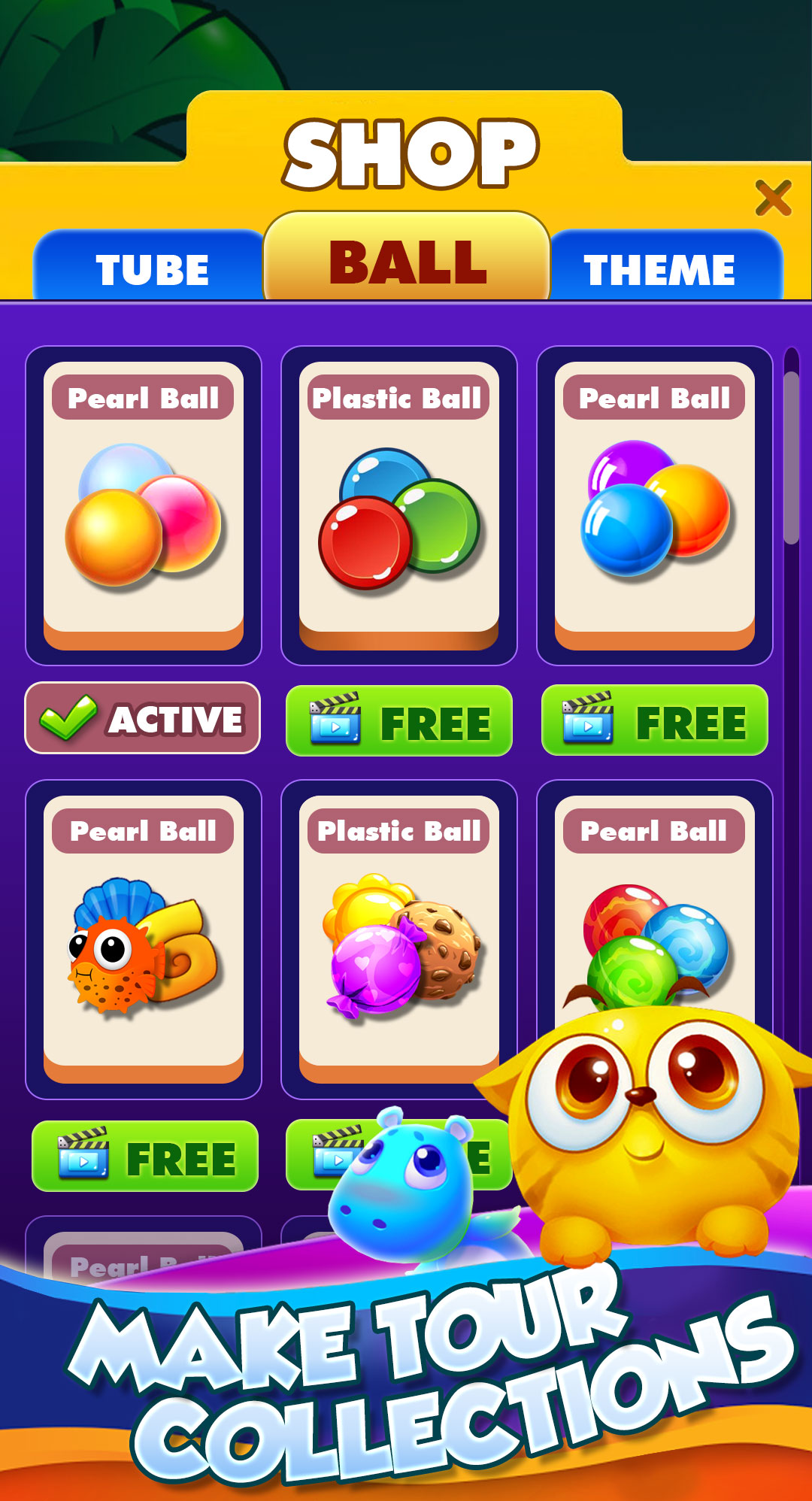Switch to the TUBE tab
Image resolution: width=812 pixels, height=1501 pixels.
pos(156,269)
